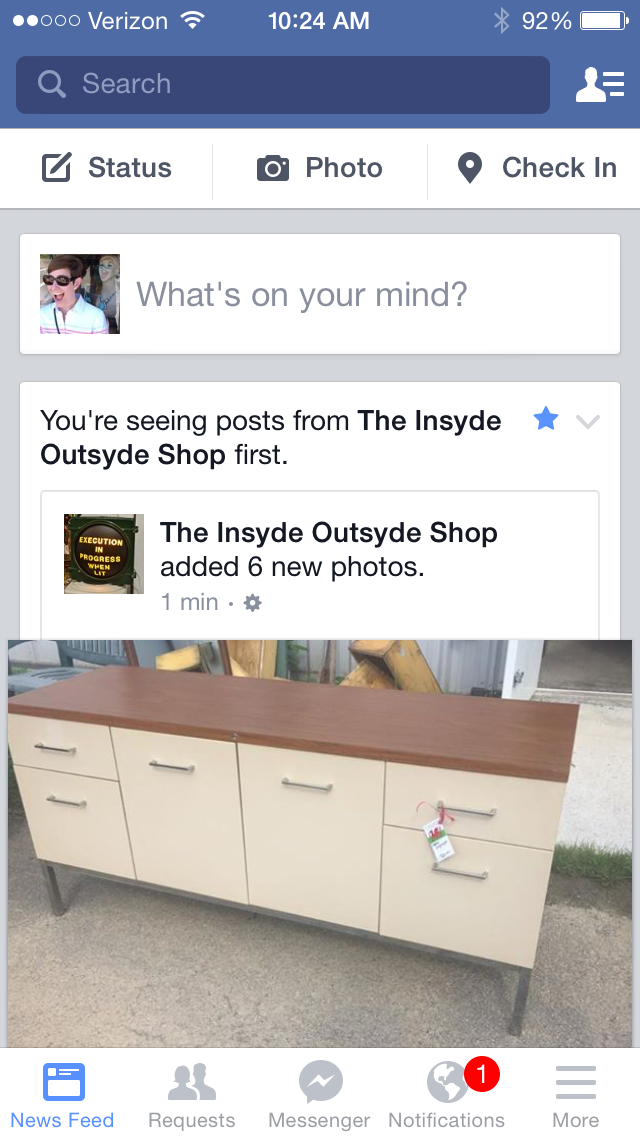Start a Check In post
Viewport: 640px width, 1136px height.
[537, 168]
